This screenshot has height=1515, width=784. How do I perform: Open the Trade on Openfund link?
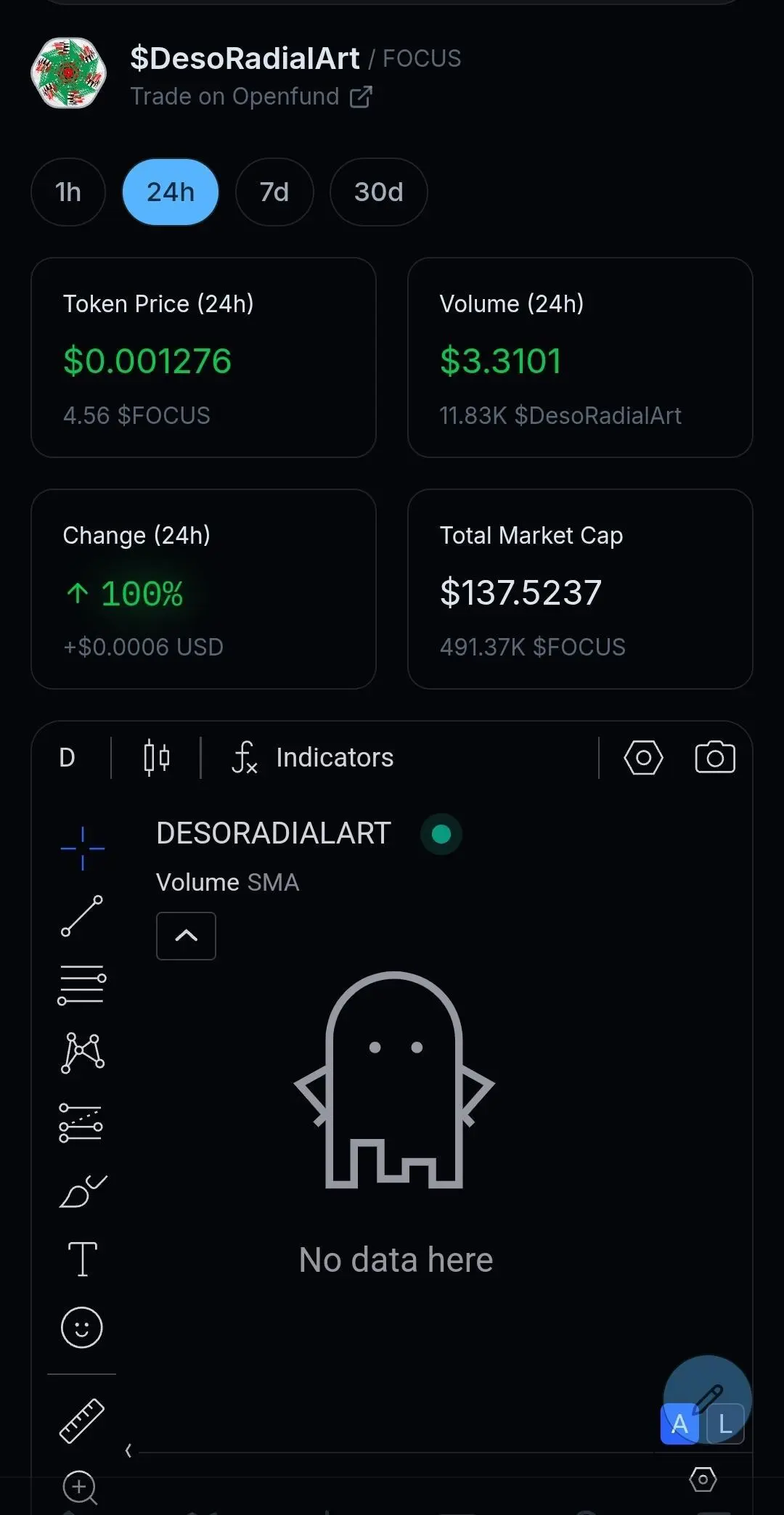pyautogui.click(x=251, y=96)
